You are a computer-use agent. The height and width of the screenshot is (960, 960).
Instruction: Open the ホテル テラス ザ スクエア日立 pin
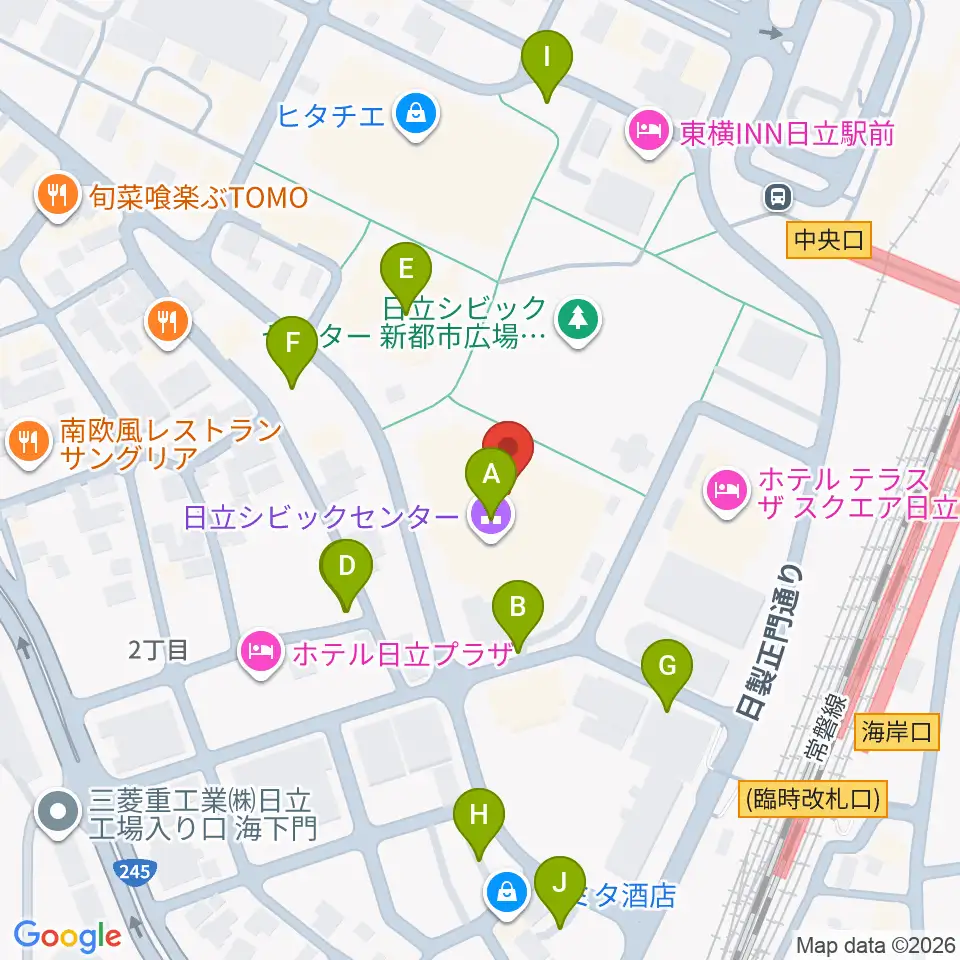coord(726,493)
